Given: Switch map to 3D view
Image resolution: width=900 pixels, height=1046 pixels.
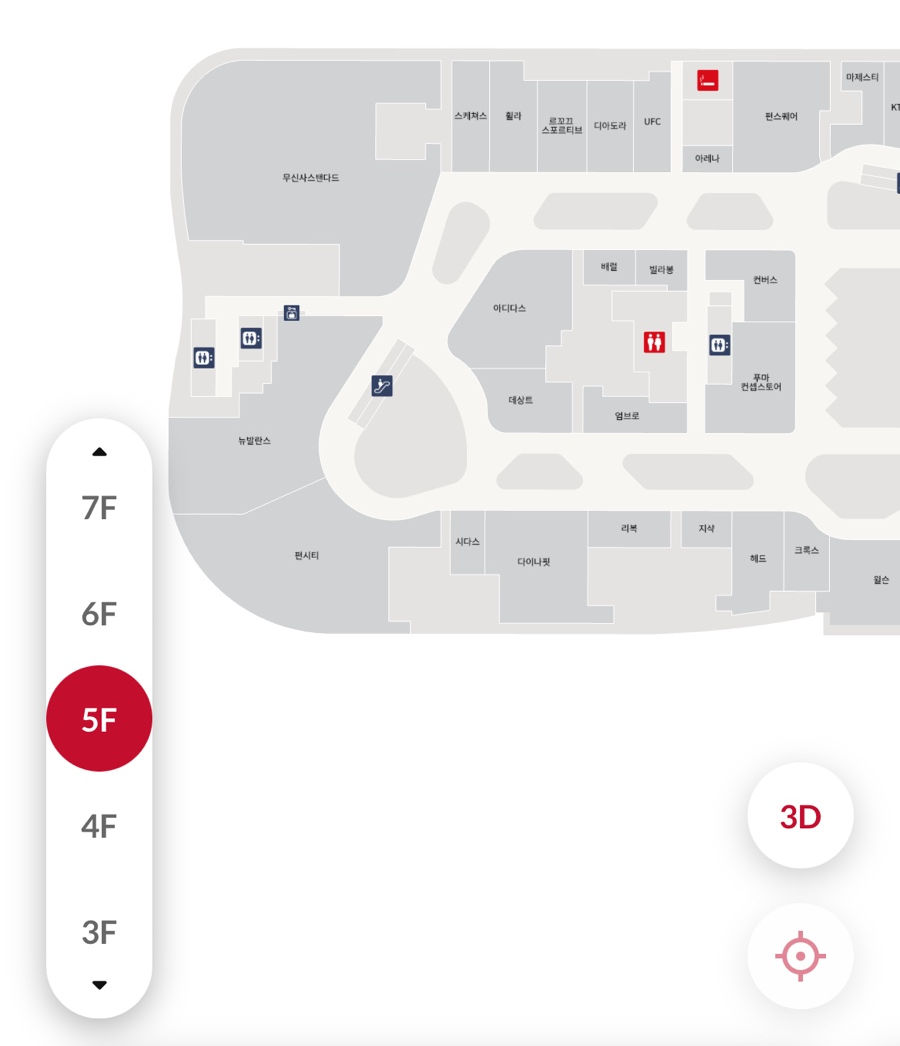Looking at the screenshot, I should tap(800, 816).
